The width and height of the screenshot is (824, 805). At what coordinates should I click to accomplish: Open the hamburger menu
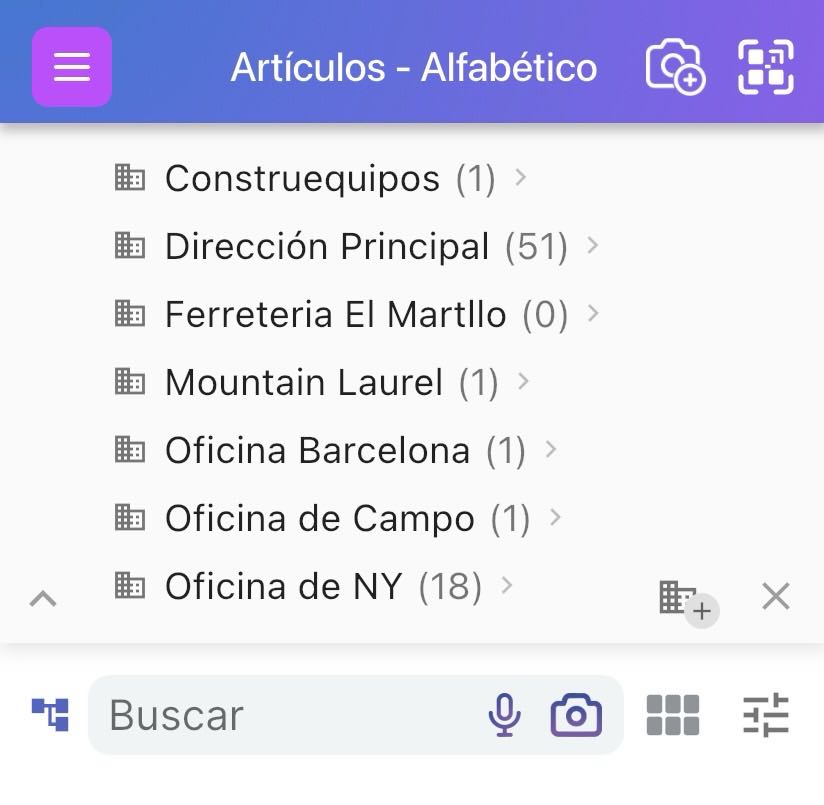72,67
